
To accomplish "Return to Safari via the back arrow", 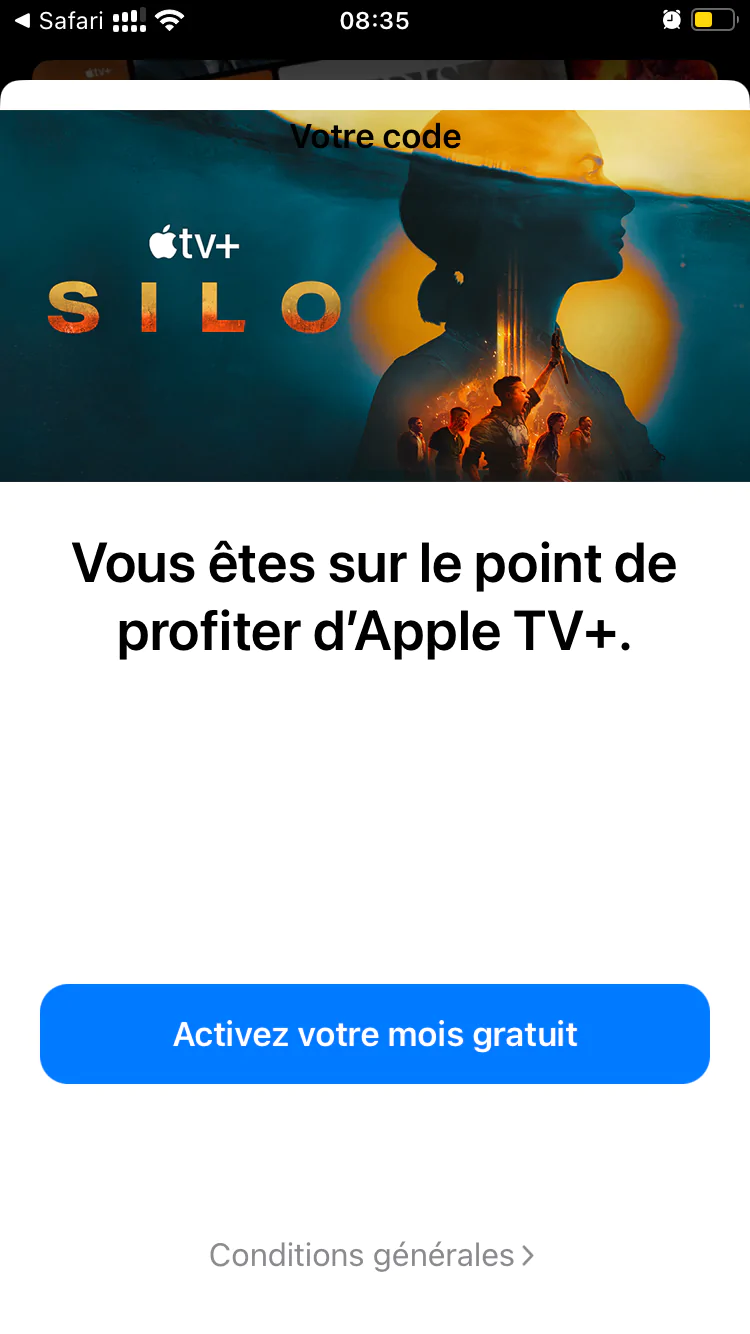I will point(58,20).
